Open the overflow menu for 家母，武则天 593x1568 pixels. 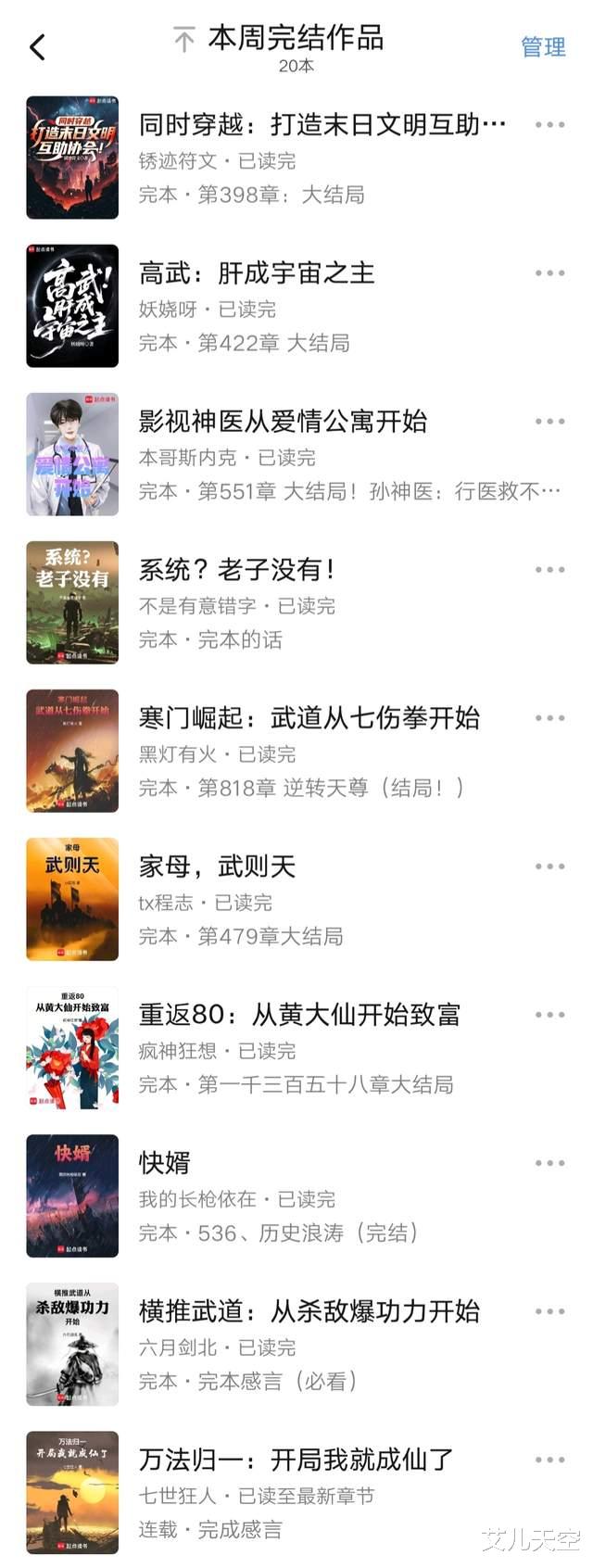[x=549, y=866]
